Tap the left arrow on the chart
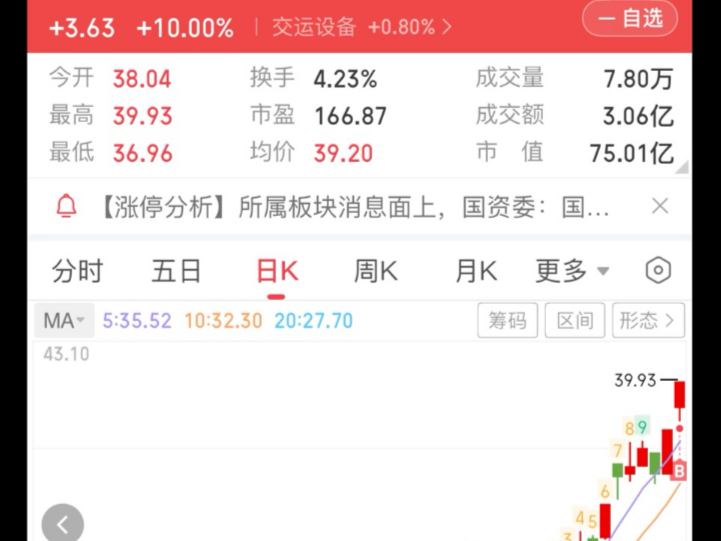 pyautogui.click(x=63, y=524)
